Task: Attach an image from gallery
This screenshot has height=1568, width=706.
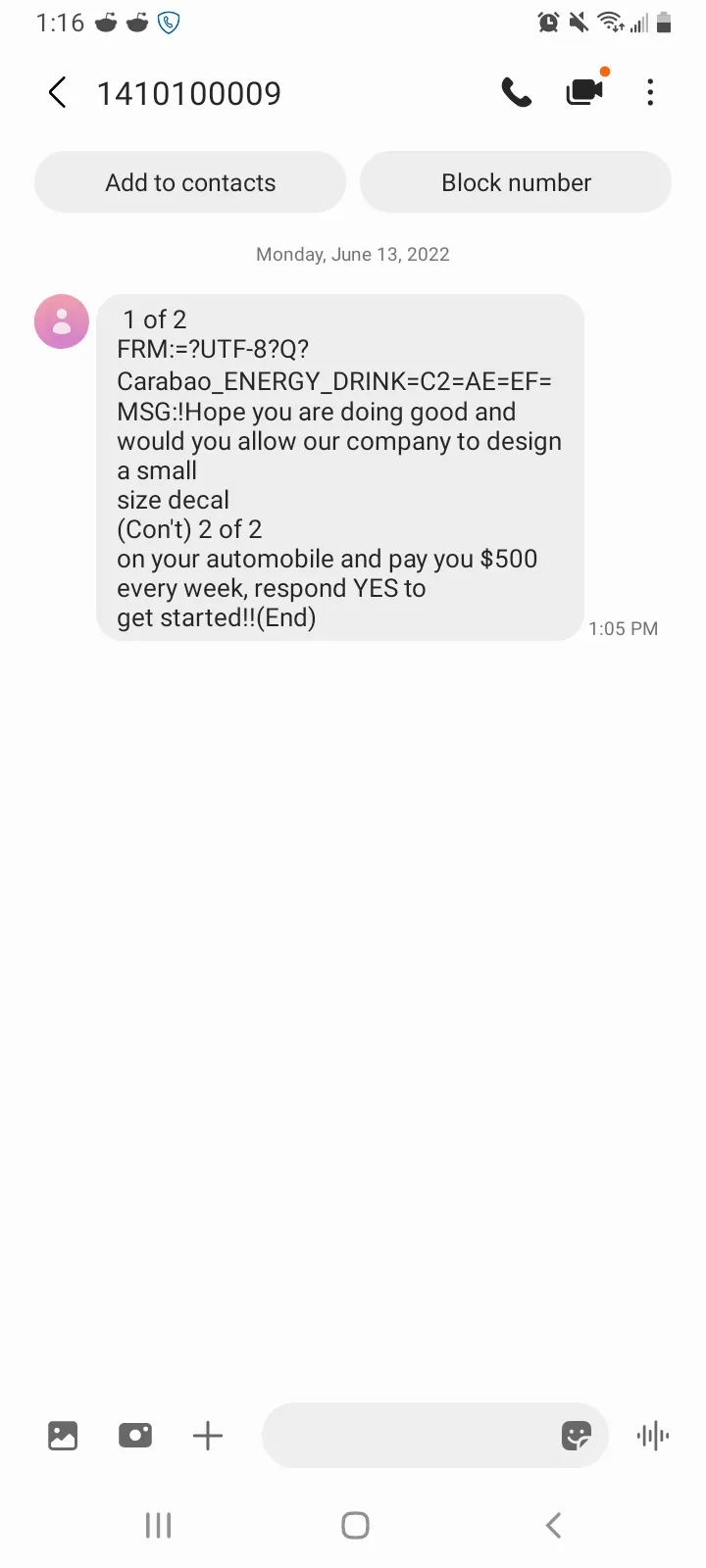Action: 63,1436
